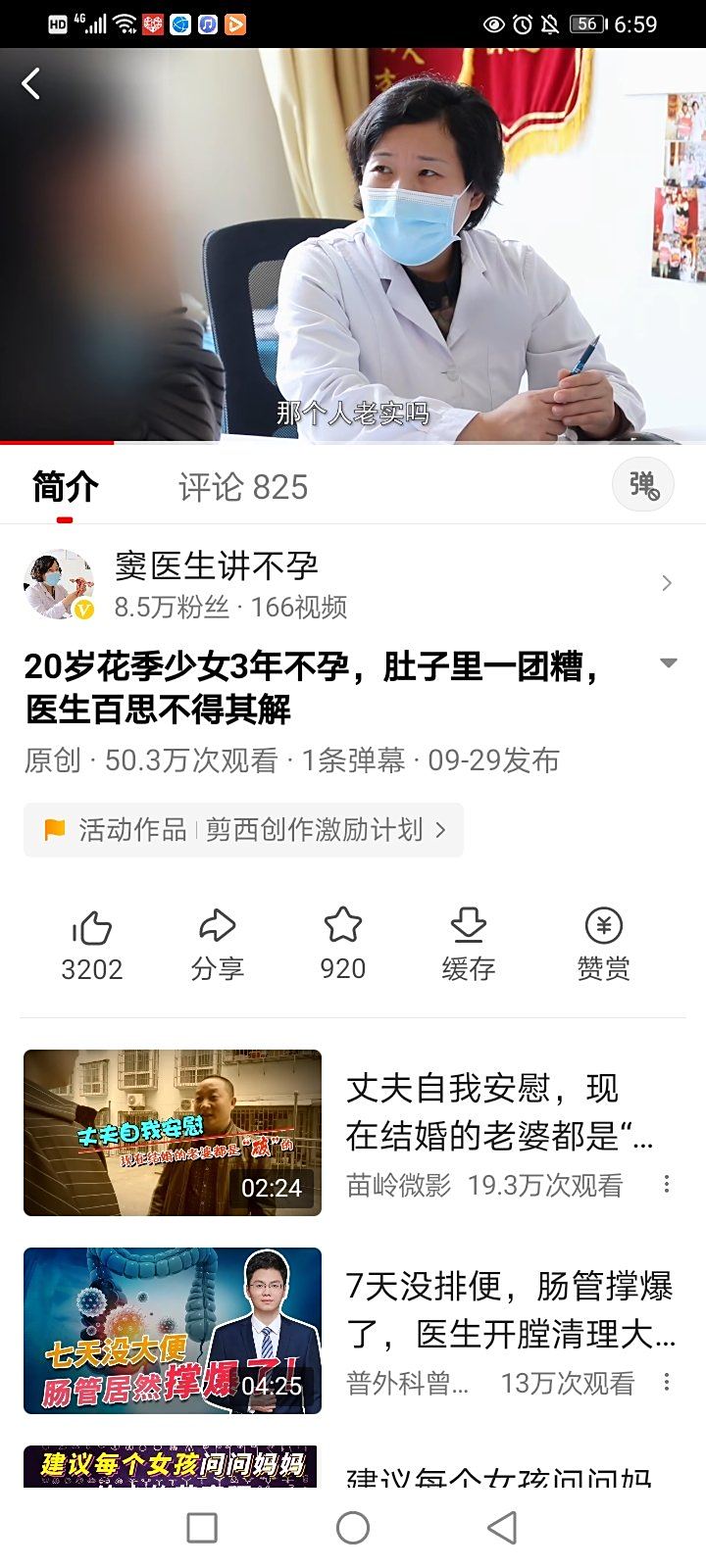Switch to the 评论 825 comments tab

[x=242, y=487]
